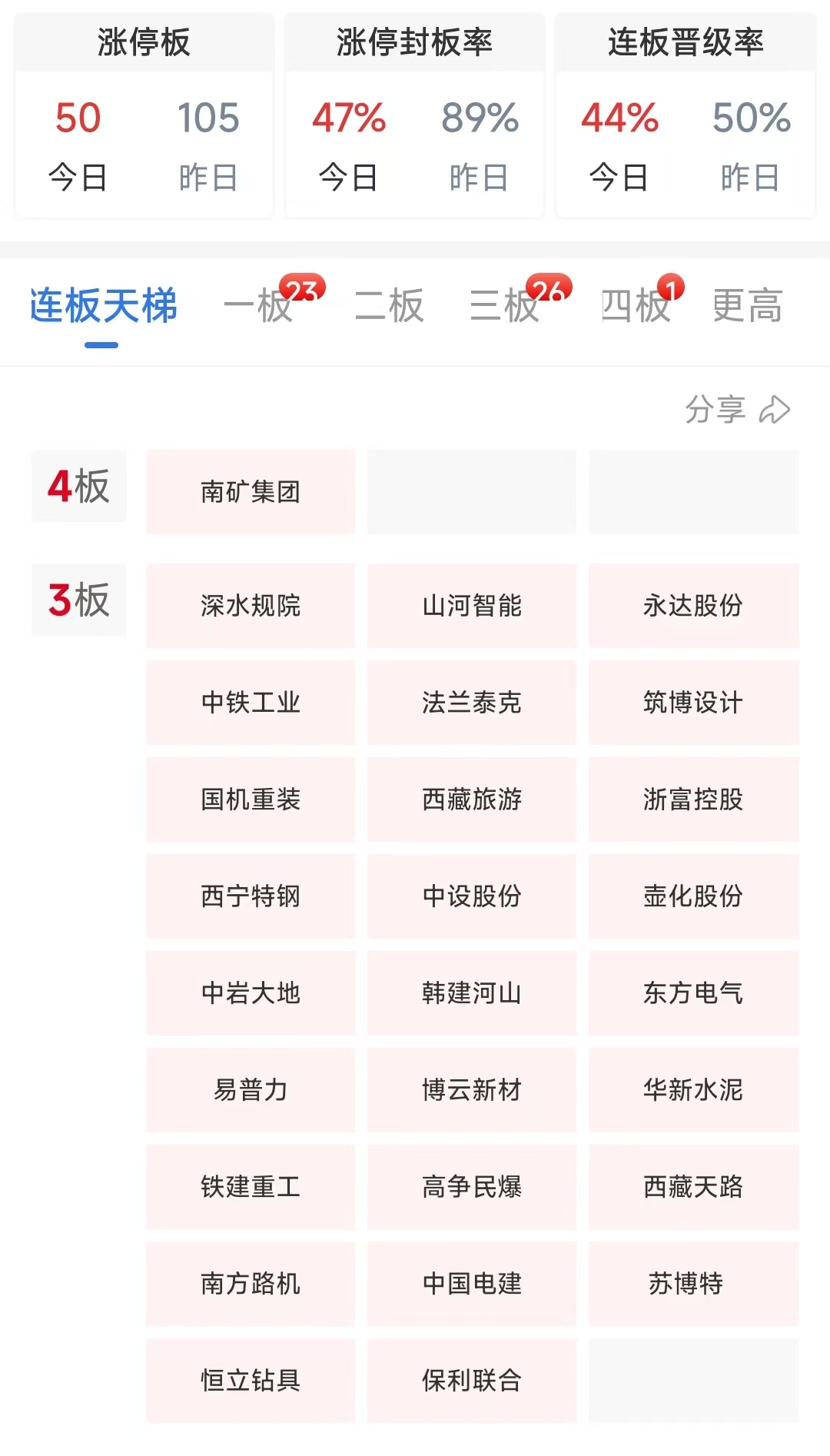Viewport: 830px width, 1456px height.
Task: View the 恒立钻具 stock
Action: pos(251,1381)
